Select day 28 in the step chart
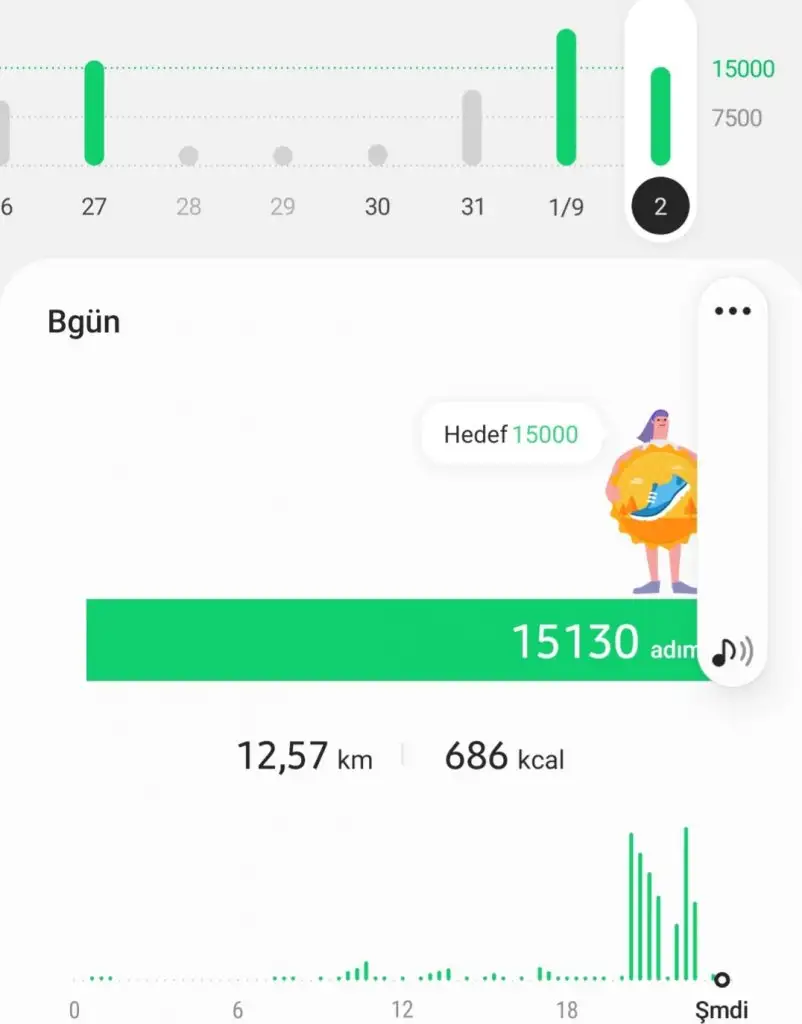 click(188, 206)
